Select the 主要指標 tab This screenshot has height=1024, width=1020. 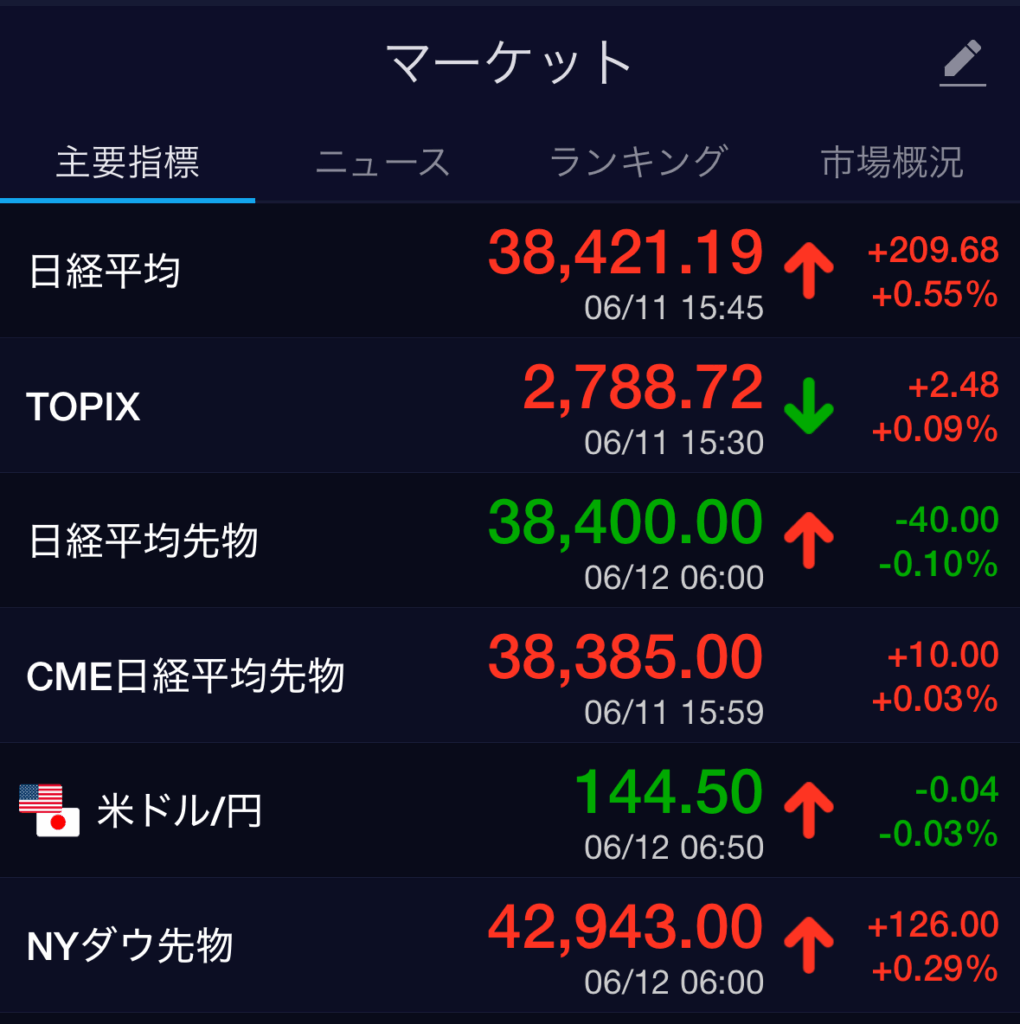tap(127, 162)
